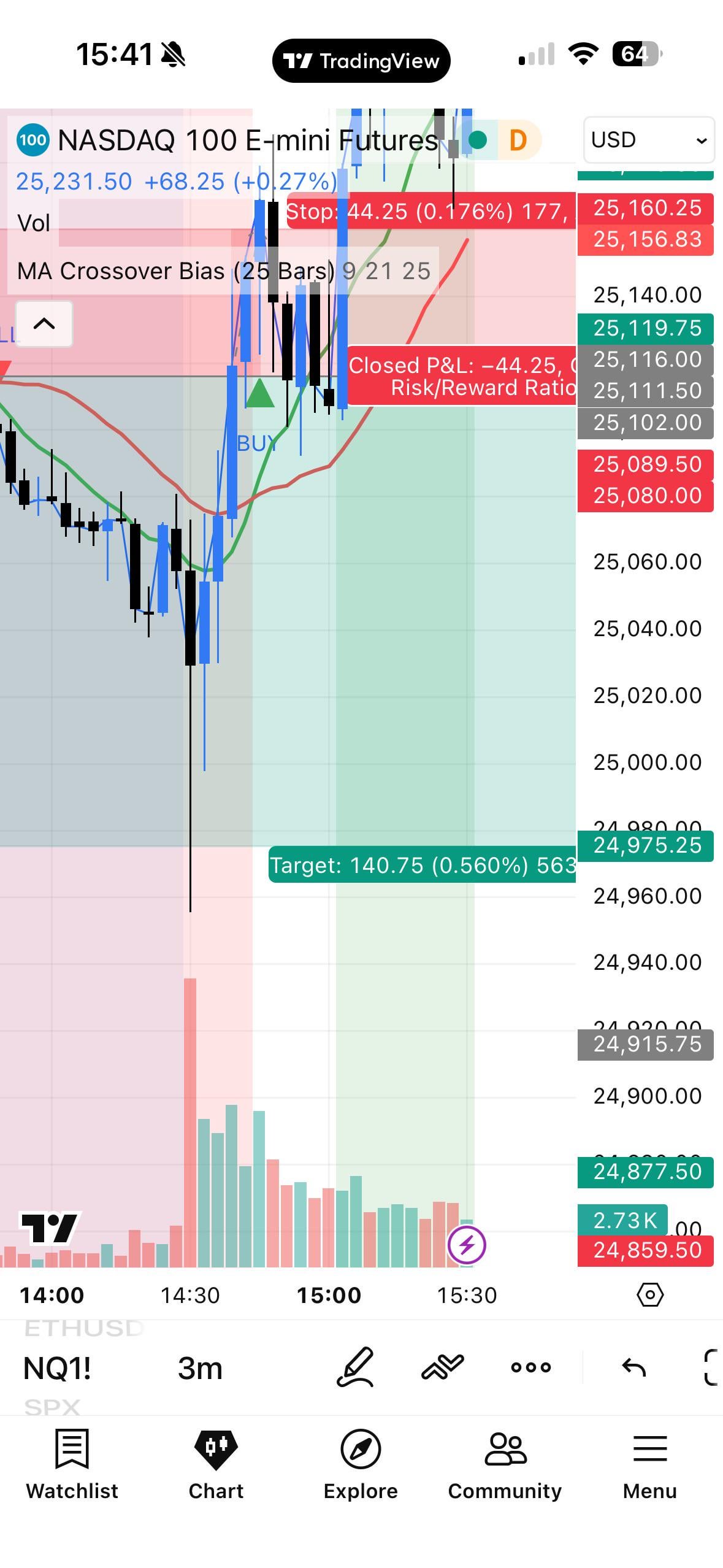The image size is (723, 1568).
Task: Open the Menu tab
Action: (x=649, y=1464)
